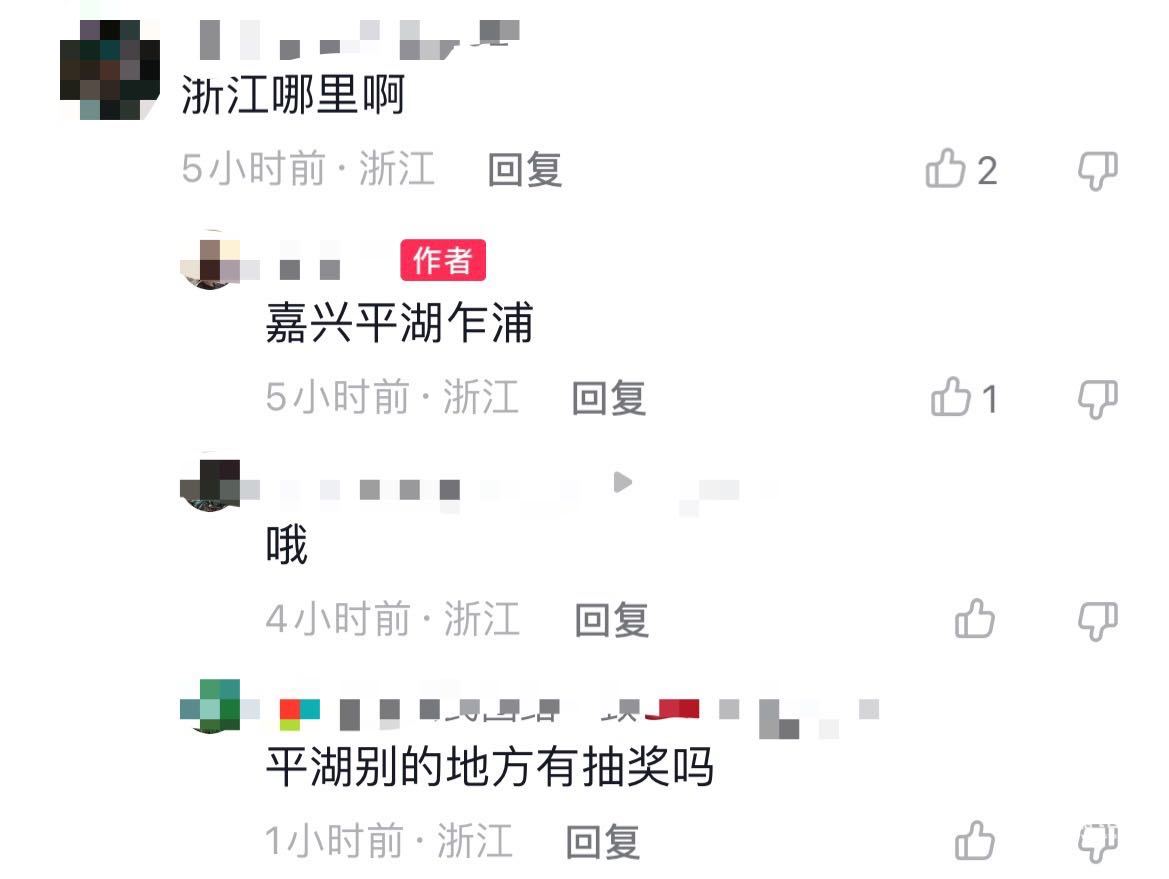The width and height of the screenshot is (1169, 879).
Task: Dislike the comment 哦
Action: coord(1097,620)
